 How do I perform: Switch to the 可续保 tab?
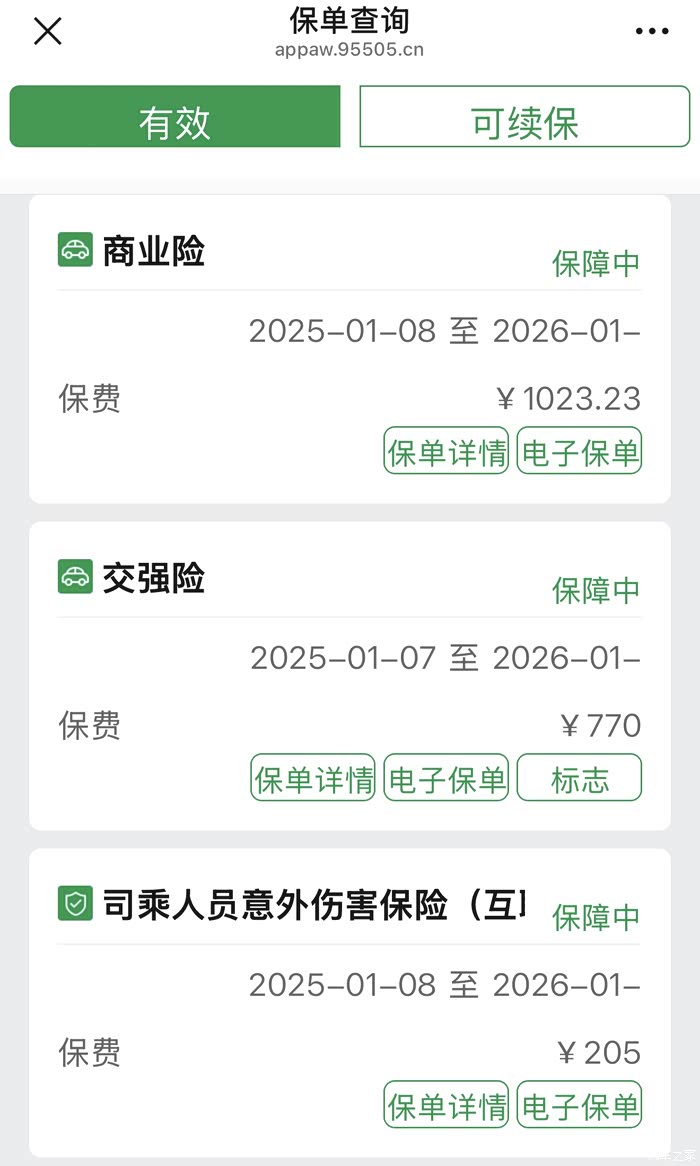pyautogui.click(x=525, y=117)
